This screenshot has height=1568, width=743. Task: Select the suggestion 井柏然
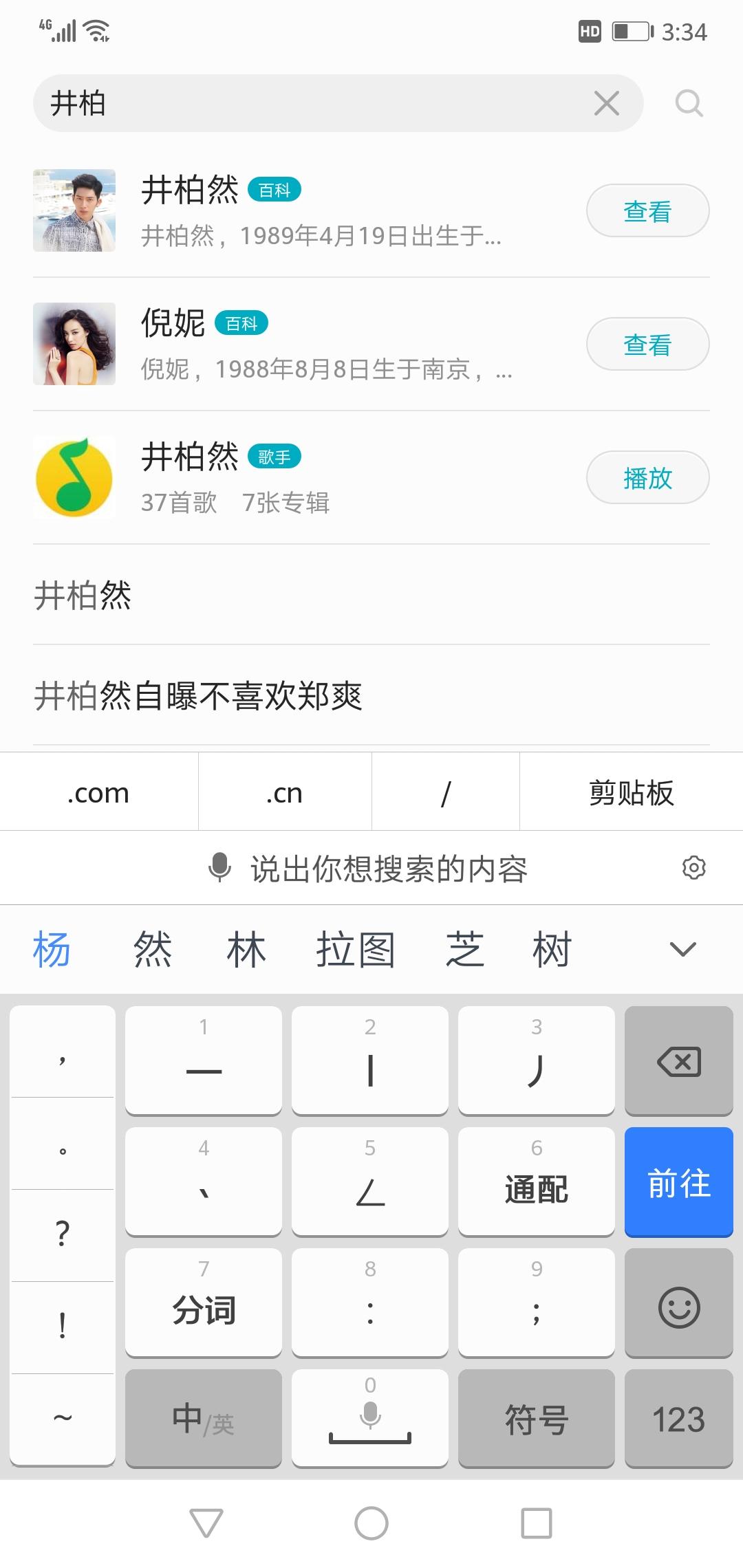tap(83, 596)
